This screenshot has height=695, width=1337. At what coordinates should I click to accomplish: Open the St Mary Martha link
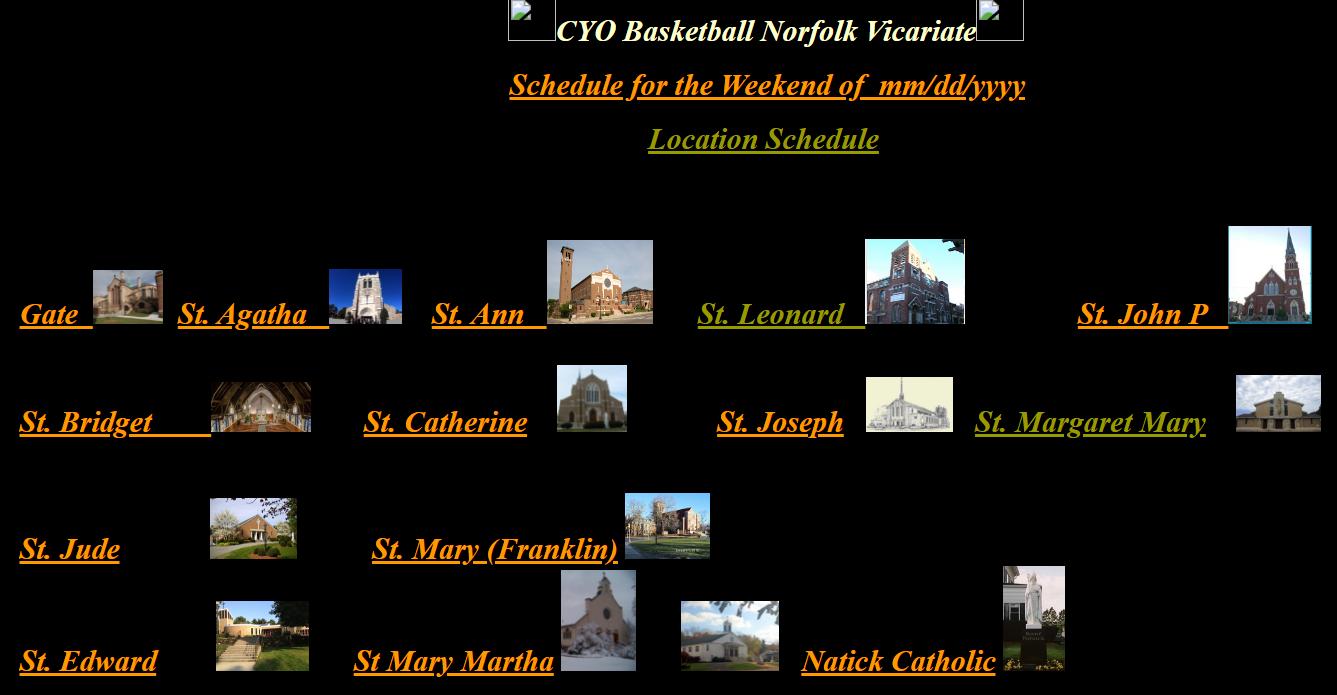click(x=453, y=662)
